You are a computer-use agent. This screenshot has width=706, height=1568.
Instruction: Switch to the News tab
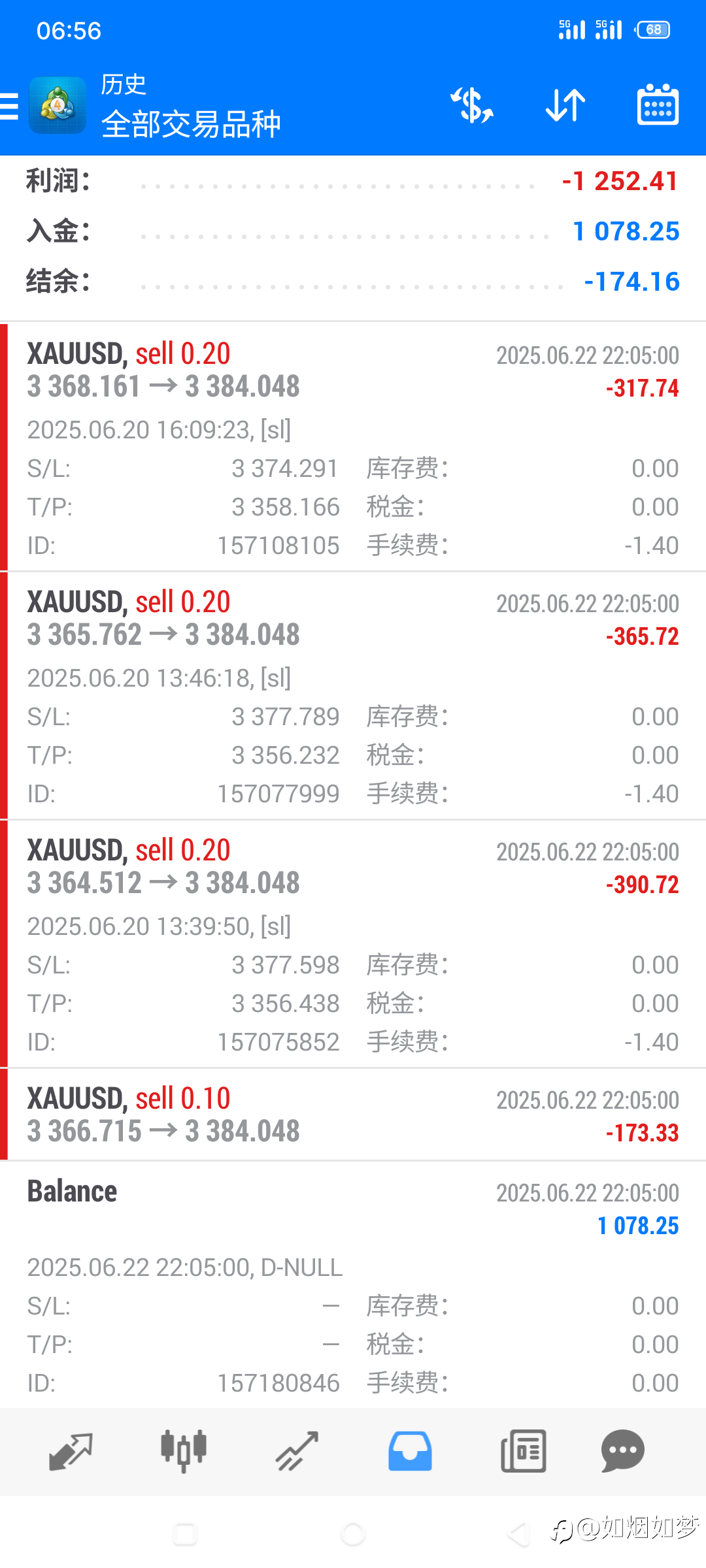tap(523, 1451)
